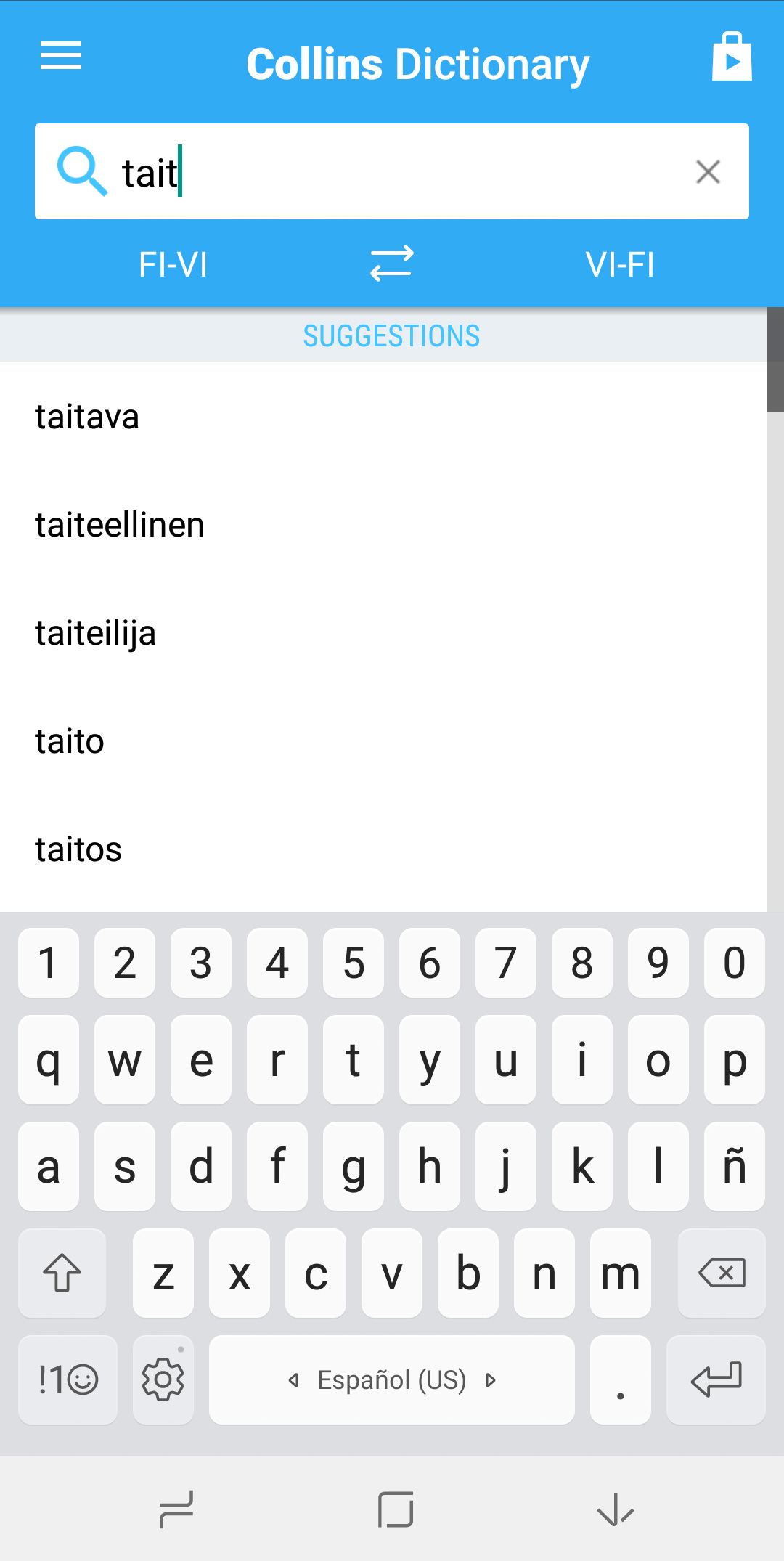Open keyboard settings gear
The image size is (784, 1561).
pyautogui.click(x=163, y=1379)
